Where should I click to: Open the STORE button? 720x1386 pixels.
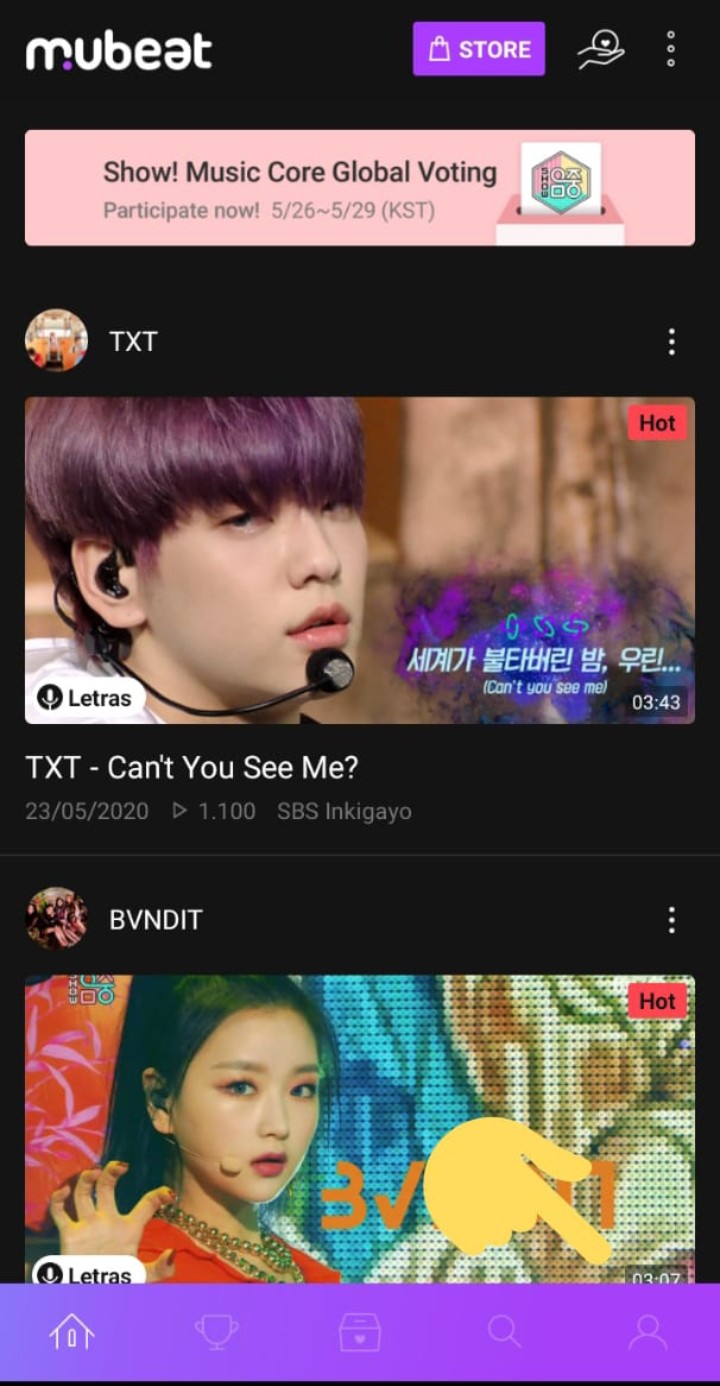point(479,49)
